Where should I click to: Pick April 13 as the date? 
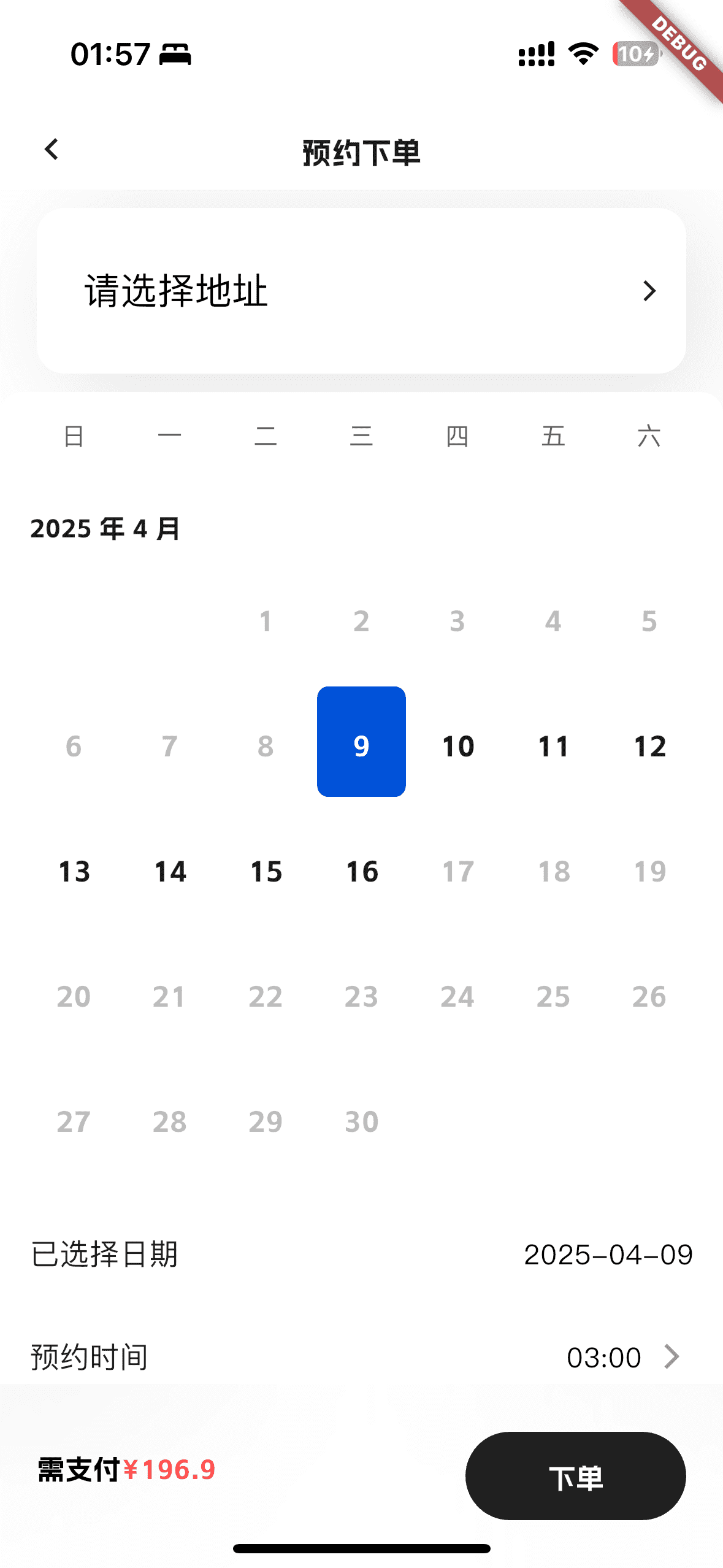74,871
